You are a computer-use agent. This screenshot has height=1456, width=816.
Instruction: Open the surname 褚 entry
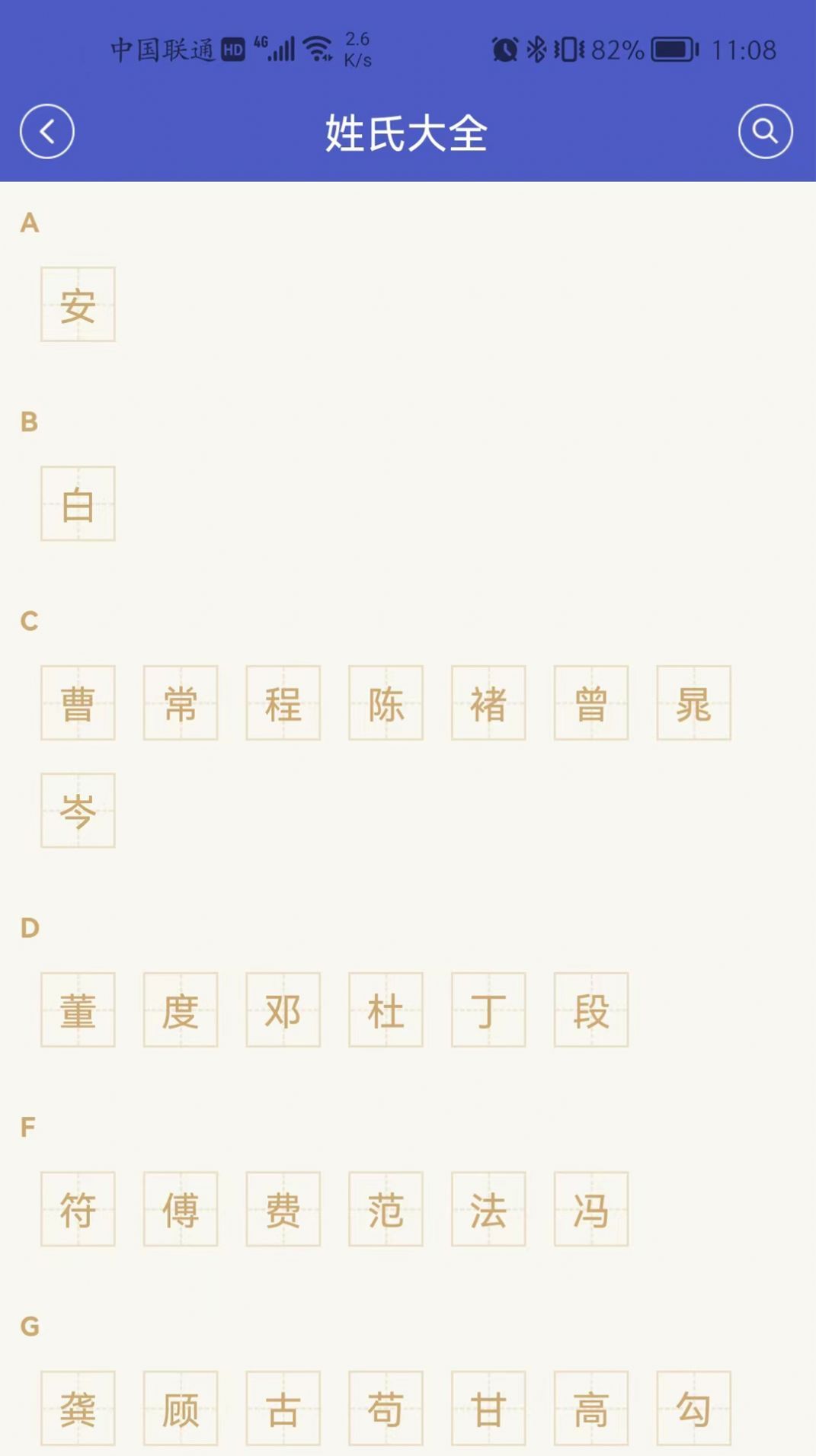488,702
